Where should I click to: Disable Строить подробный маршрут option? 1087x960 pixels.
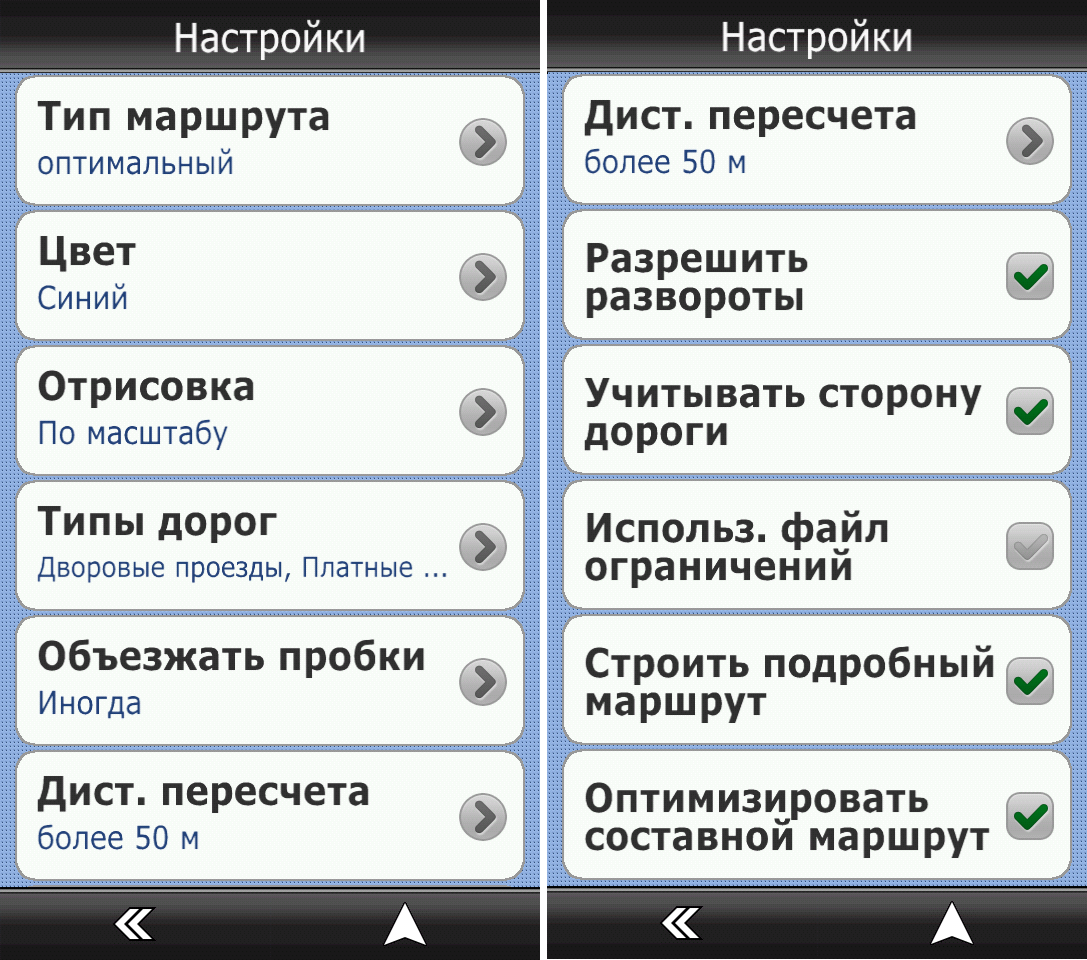point(1029,681)
